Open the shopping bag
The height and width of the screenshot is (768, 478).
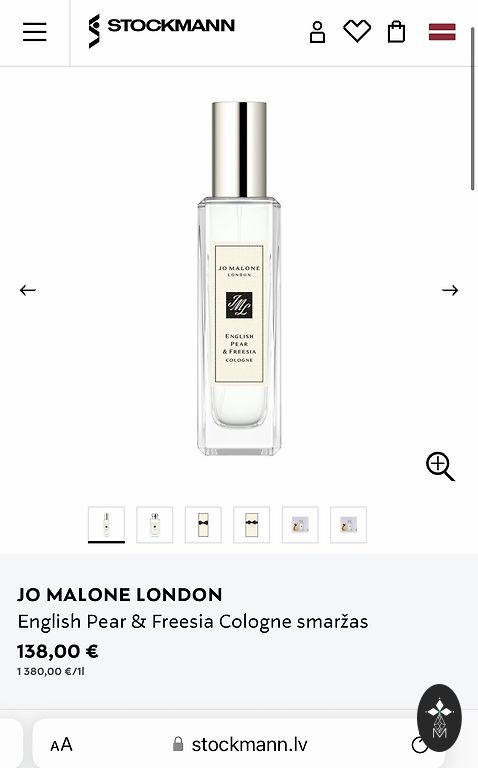click(396, 32)
